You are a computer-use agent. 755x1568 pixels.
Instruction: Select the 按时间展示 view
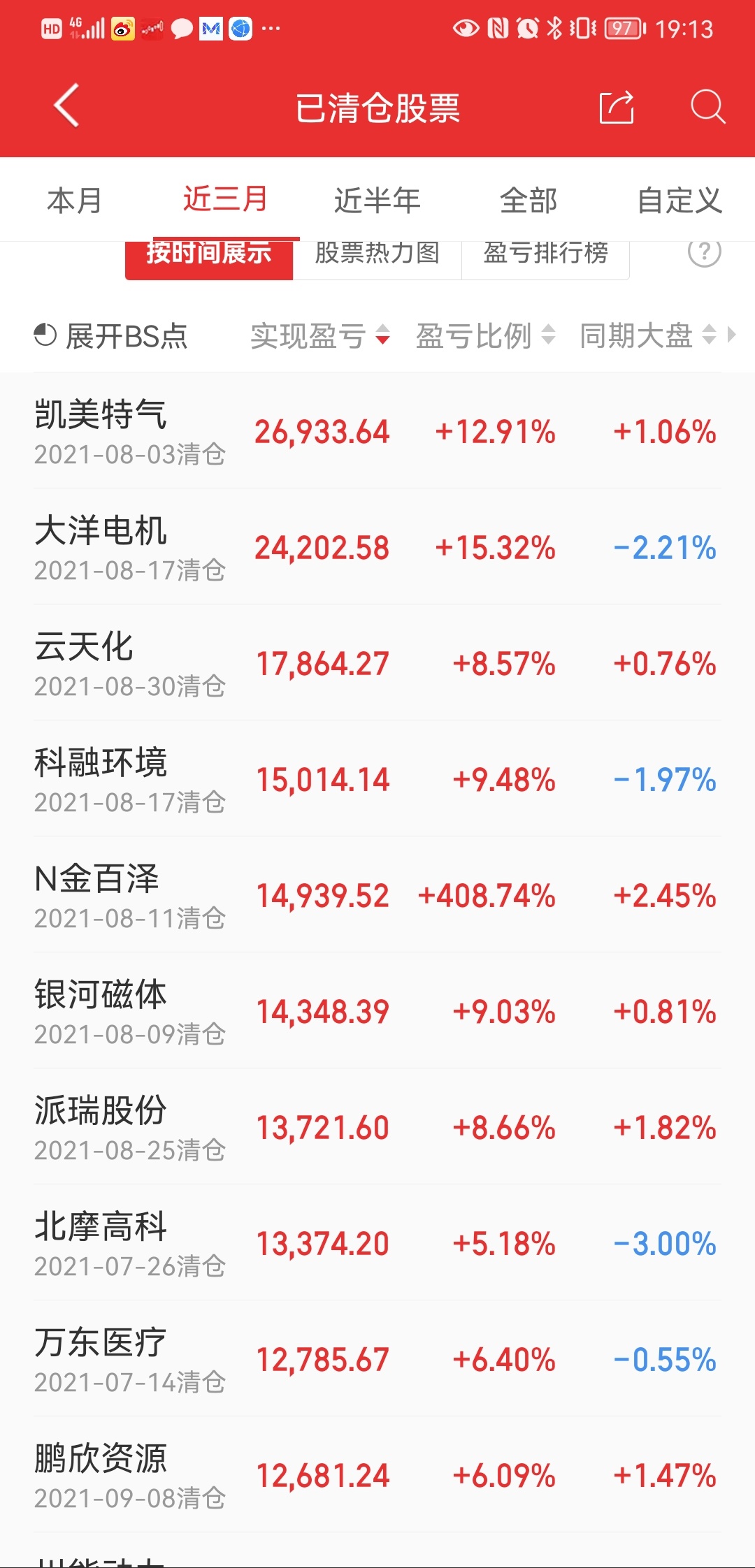tap(209, 254)
